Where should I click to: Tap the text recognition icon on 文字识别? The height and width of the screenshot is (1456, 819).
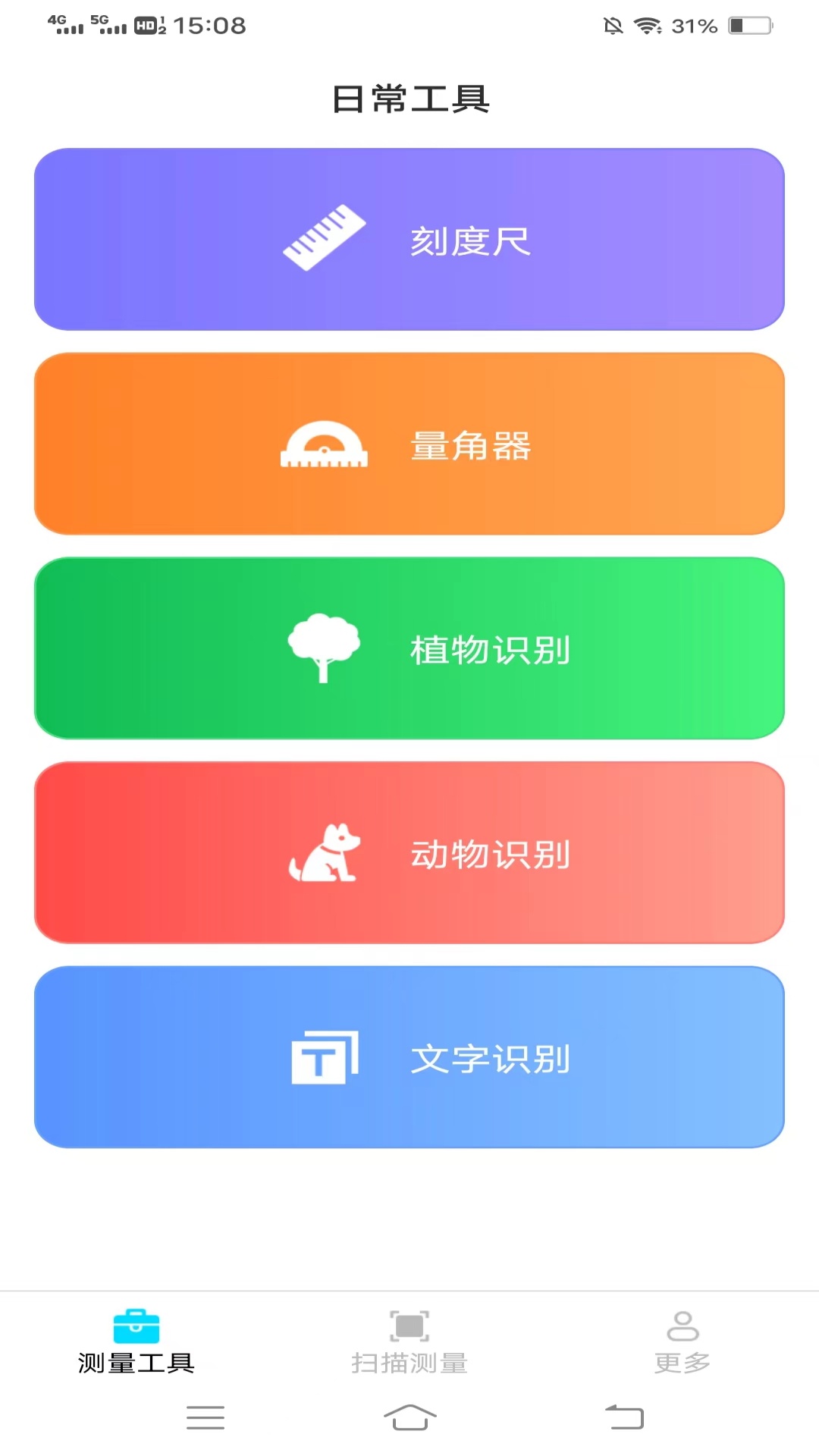325,1059
